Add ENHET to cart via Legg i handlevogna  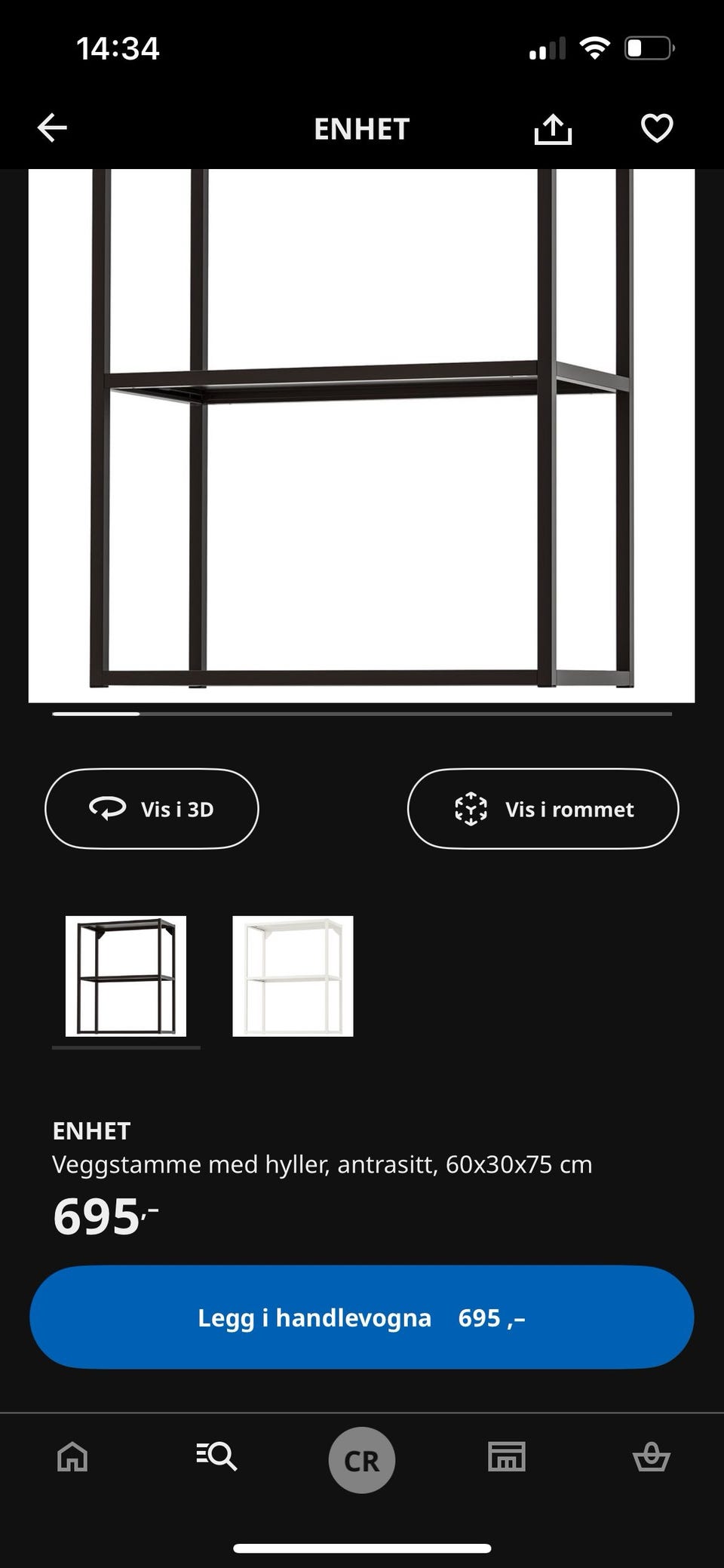[x=362, y=1317]
